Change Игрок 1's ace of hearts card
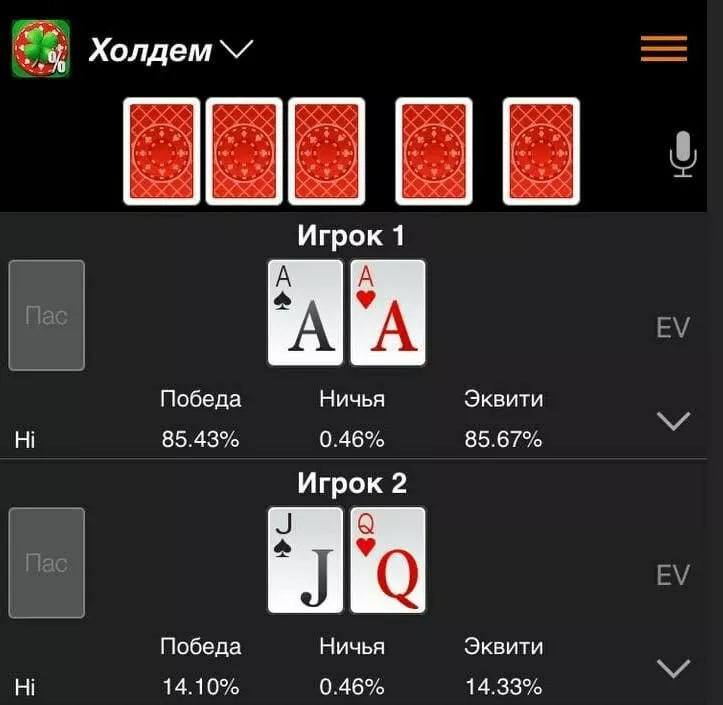Viewport: 723px width, 705px height. pos(388,312)
